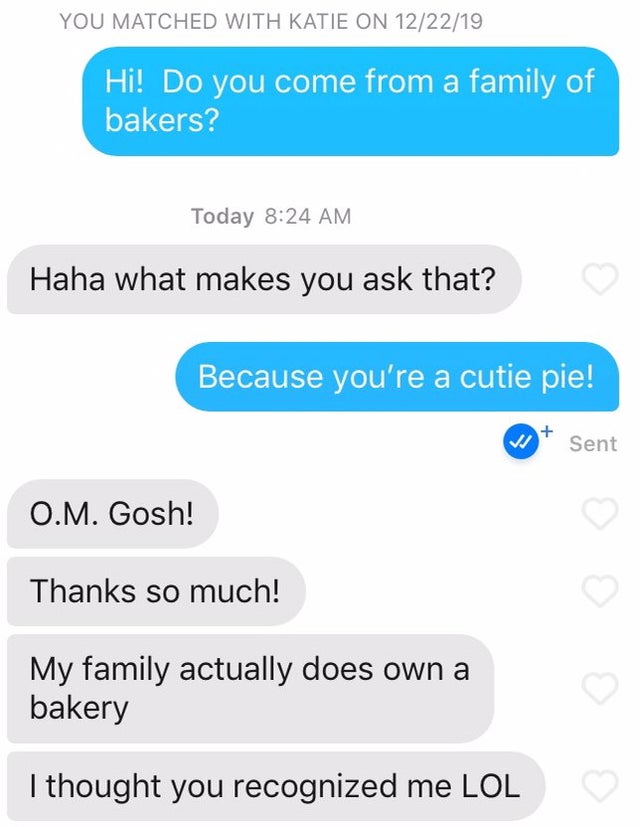This screenshot has width=640, height=827.
Task: Like the "I thought you recognized me LOL" message
Action: pos(600,786)
